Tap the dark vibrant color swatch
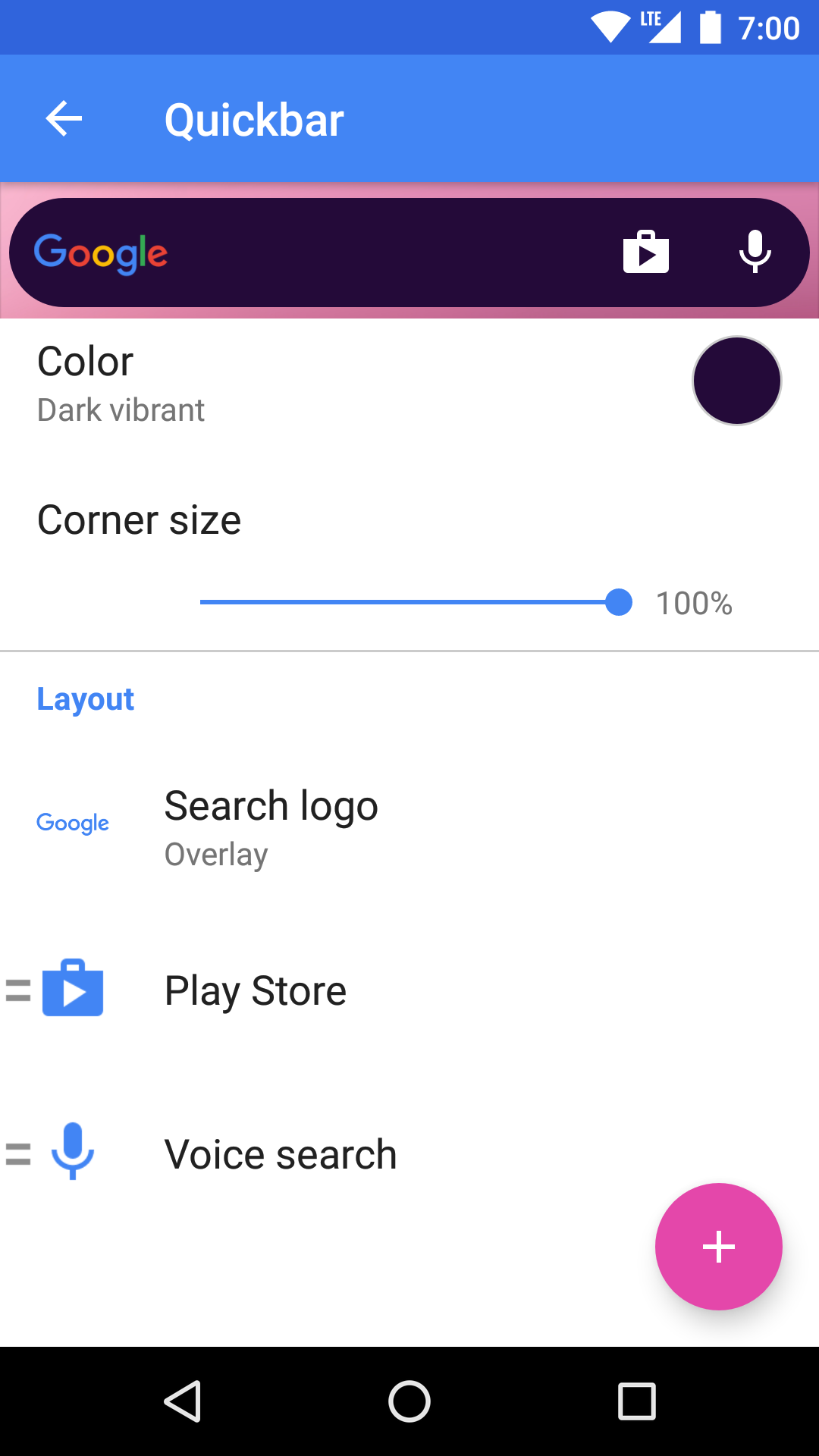 [736, 381]
